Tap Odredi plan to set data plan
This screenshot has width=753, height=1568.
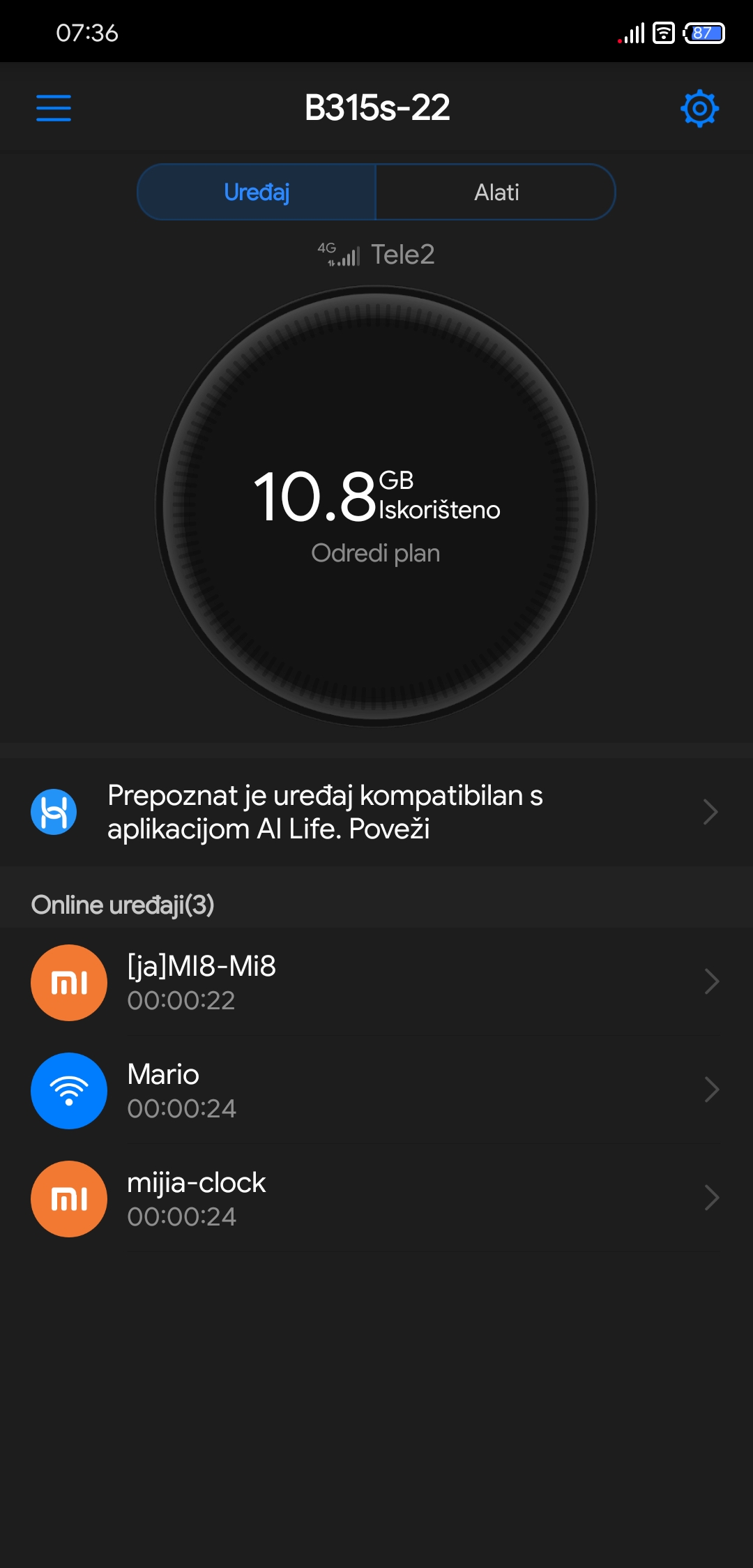375,553
